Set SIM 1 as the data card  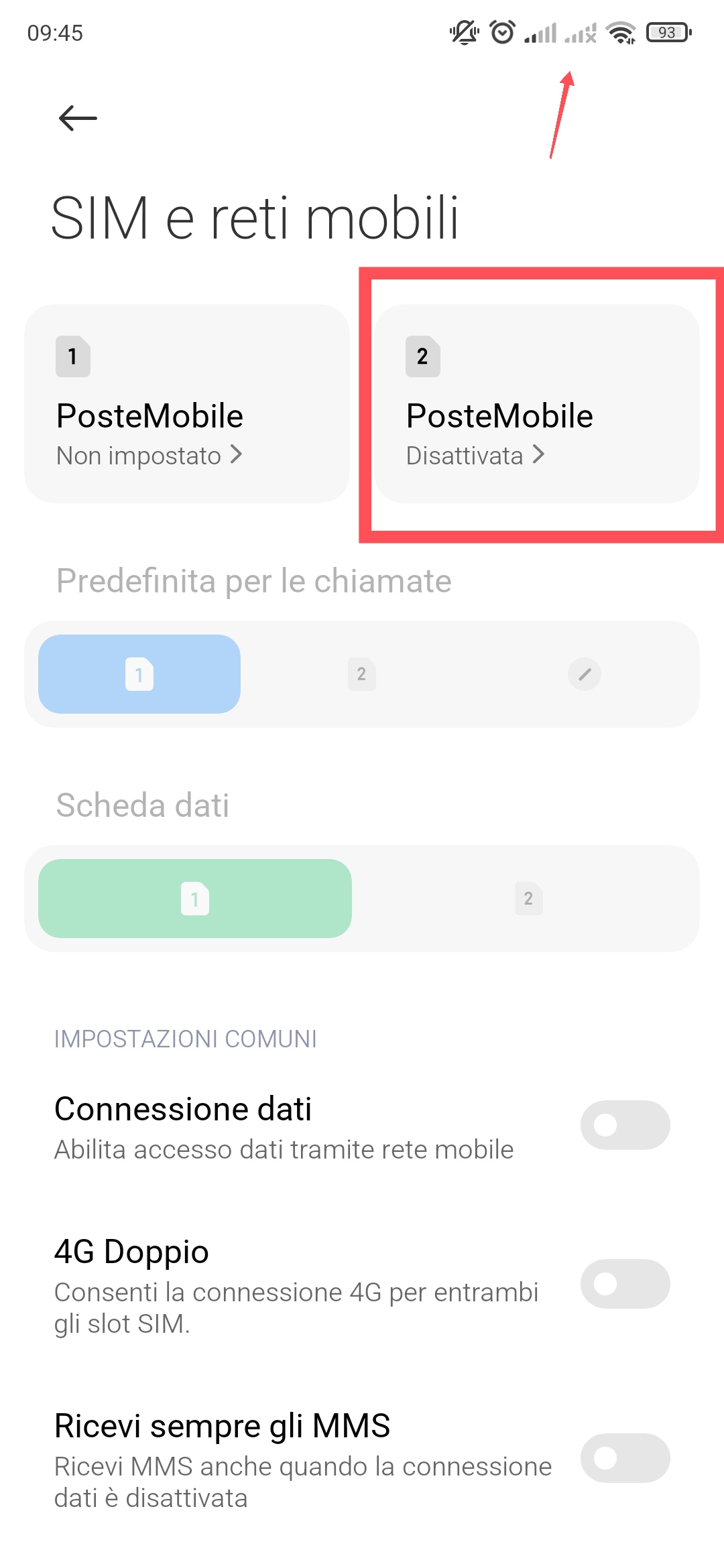pyautogui.click(x=195, y=899)
